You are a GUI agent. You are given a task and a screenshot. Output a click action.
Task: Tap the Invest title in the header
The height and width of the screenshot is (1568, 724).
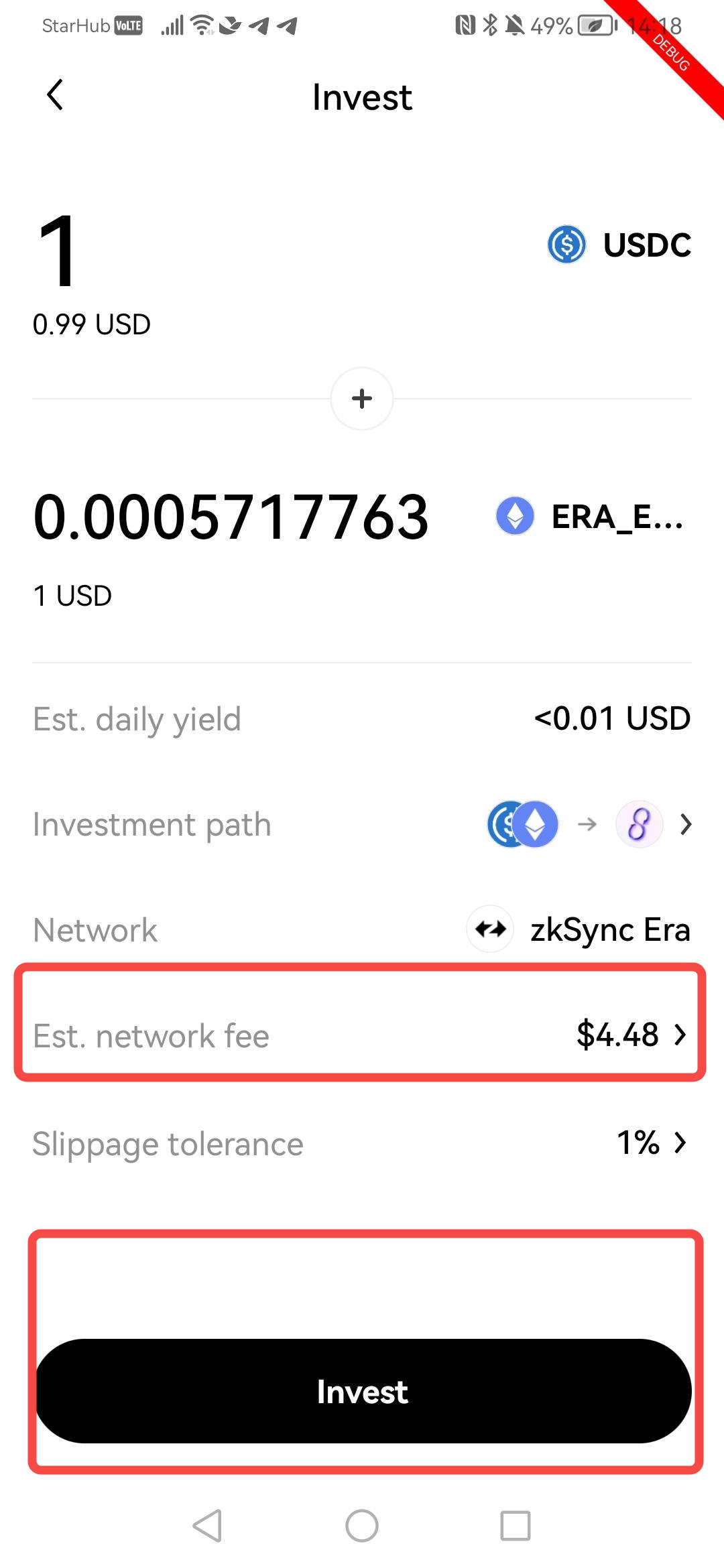(361, 98)
